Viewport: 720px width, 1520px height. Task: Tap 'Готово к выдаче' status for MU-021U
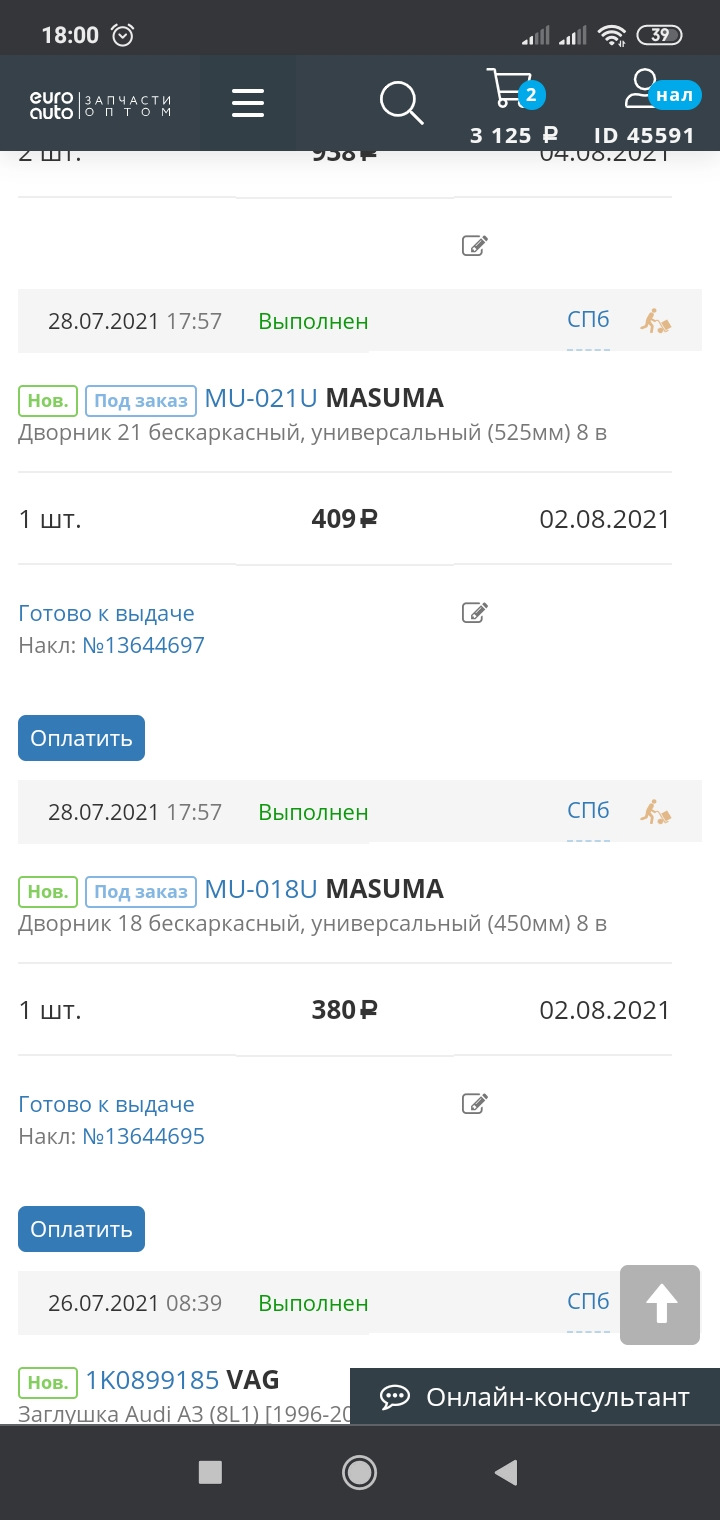click(107, 613)
